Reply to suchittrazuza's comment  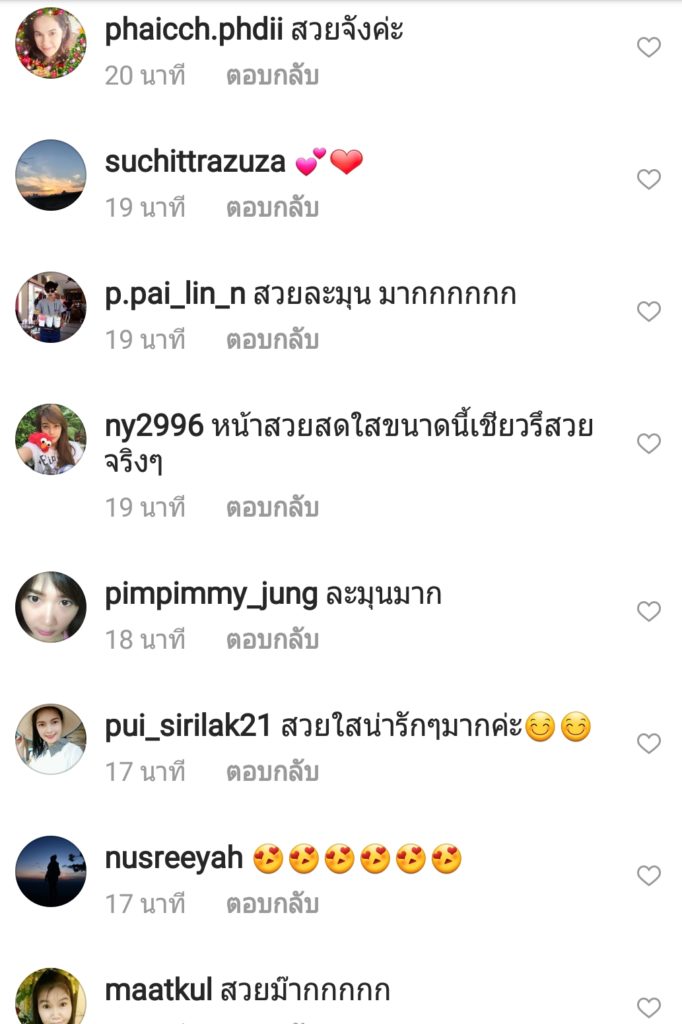pos(272,207)
